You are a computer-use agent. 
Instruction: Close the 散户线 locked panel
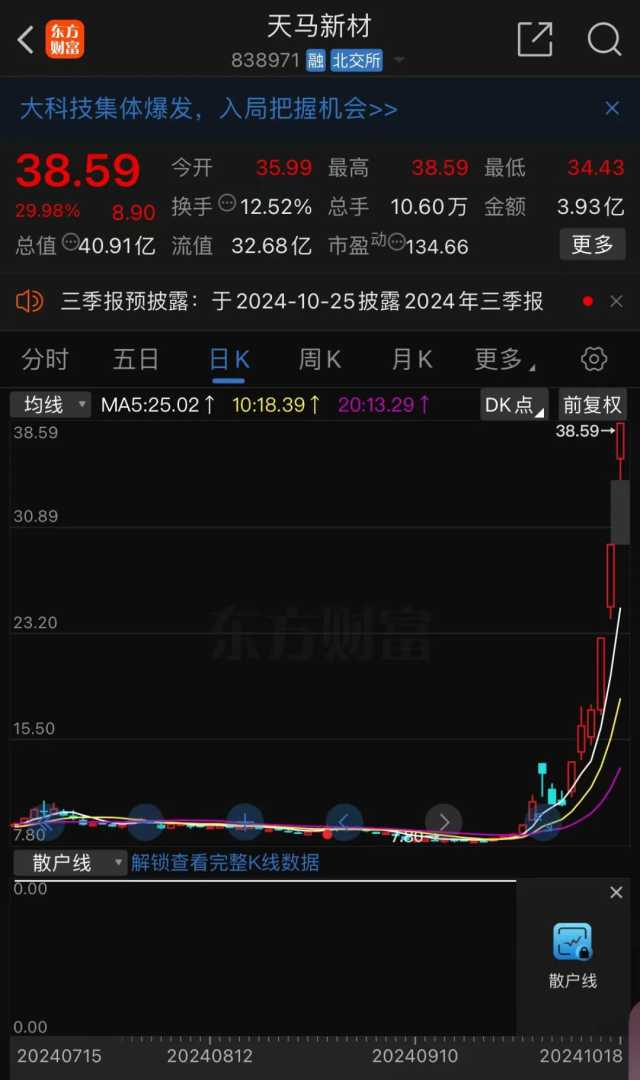[x=616, y=893]
